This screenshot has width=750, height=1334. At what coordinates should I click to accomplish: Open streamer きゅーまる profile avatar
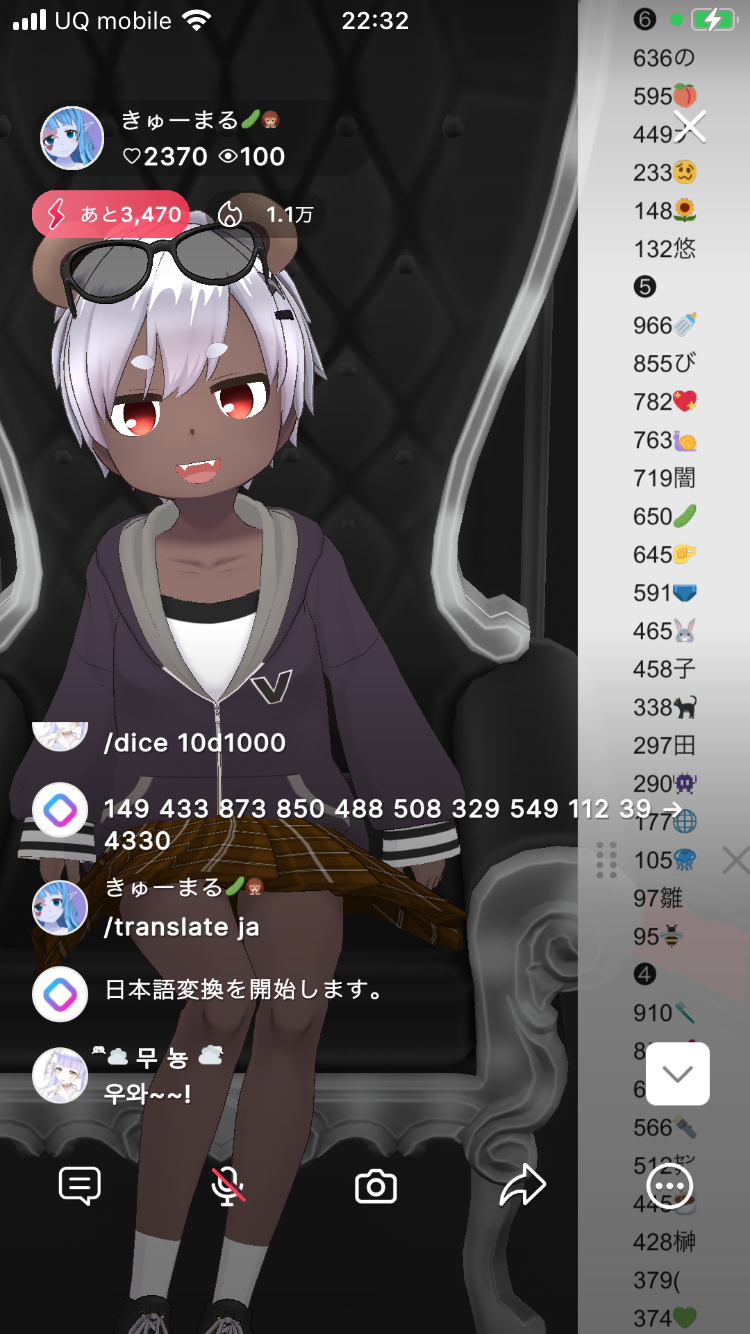coord(72,138)
